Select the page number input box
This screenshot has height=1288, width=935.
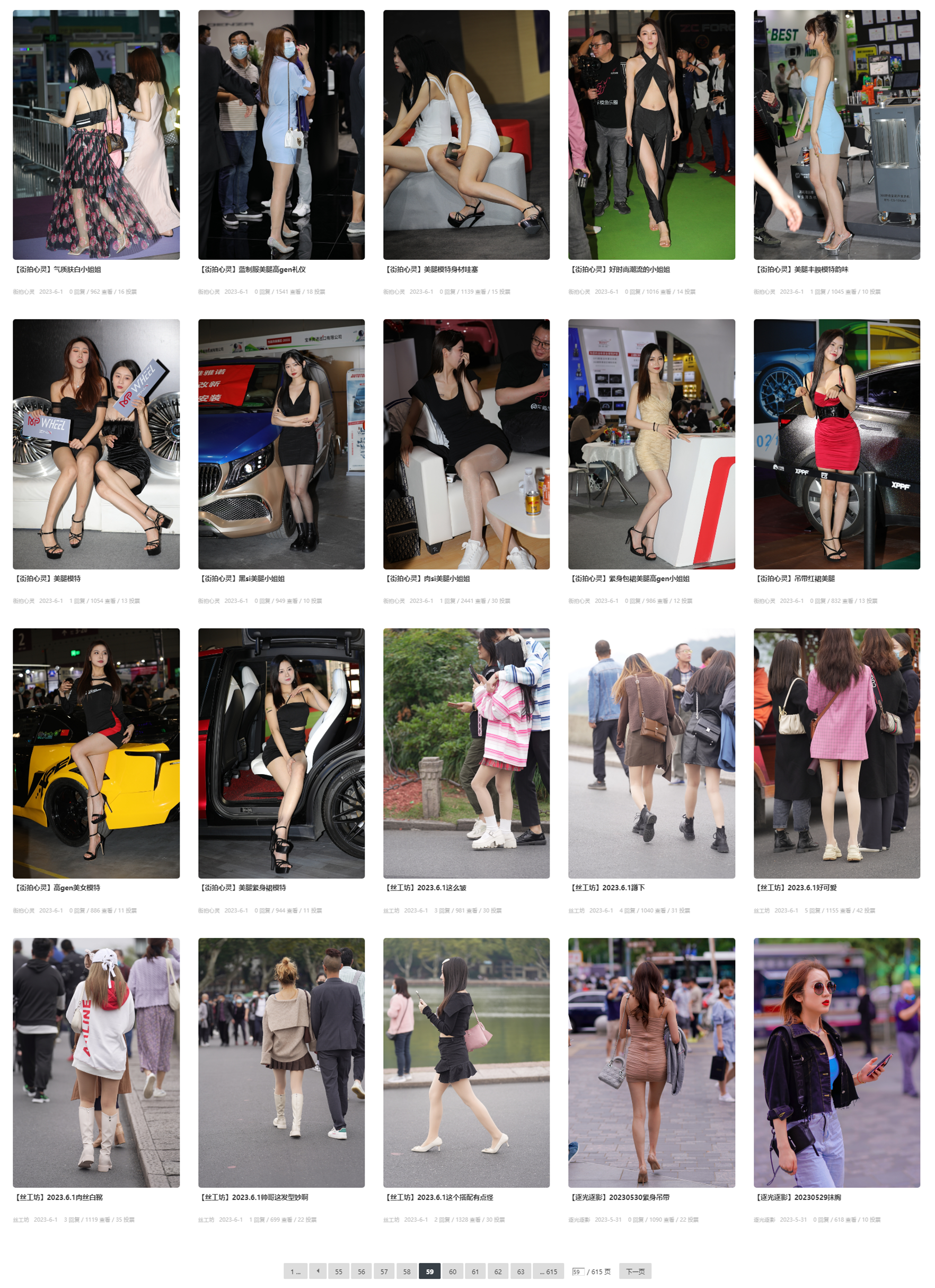[577, 1272]
